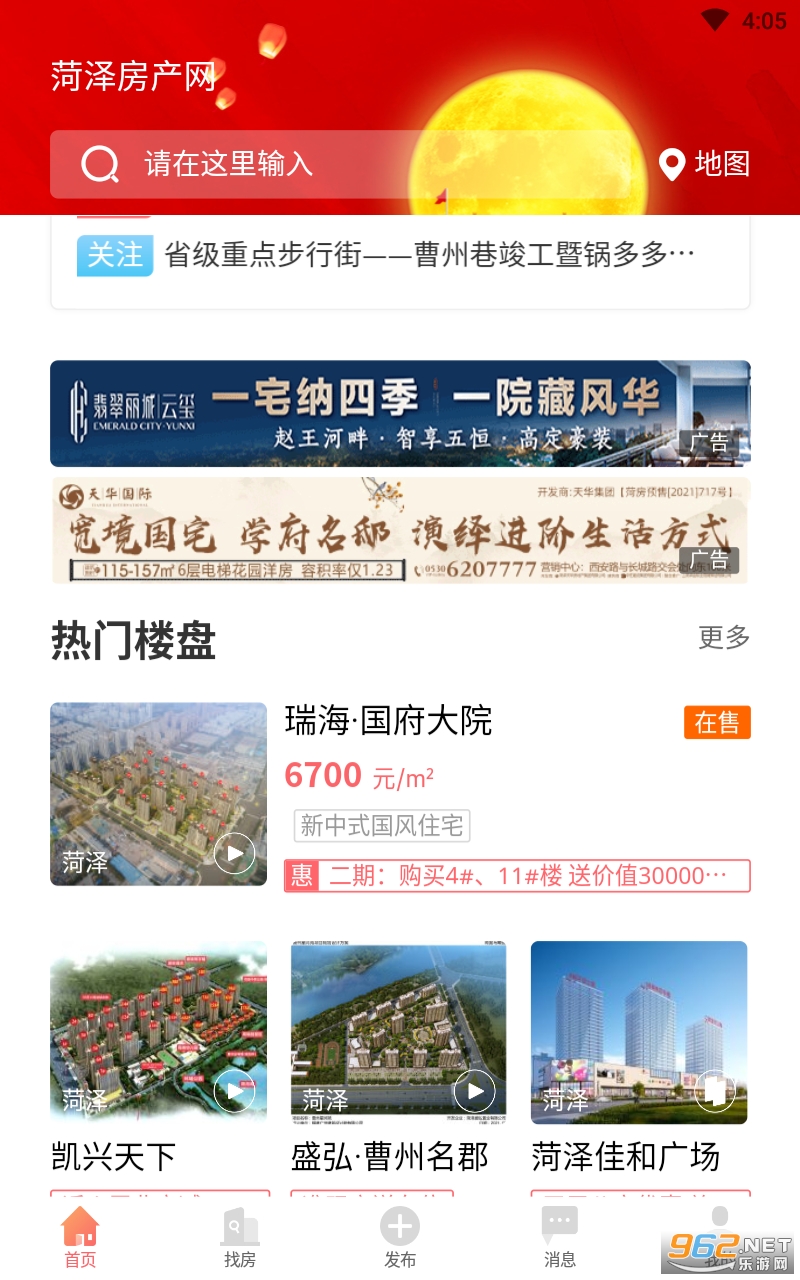Tap the 发布 publish tab

(400, 1238)
